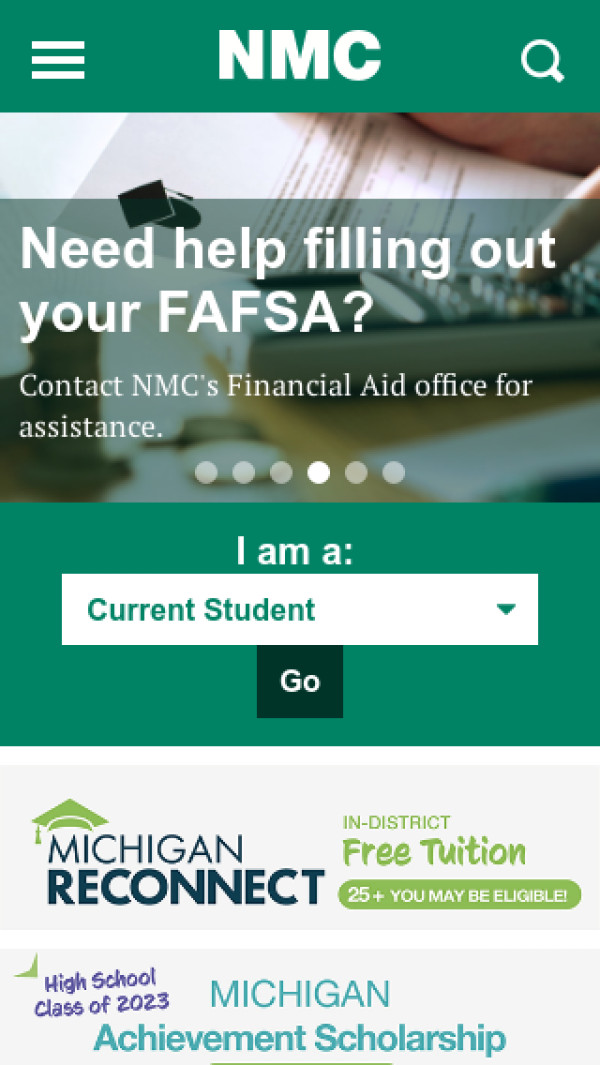Open the Michigan Achievement Scholarship banner
Screen dimensions: 600x1065
[x=300, y=1008]
